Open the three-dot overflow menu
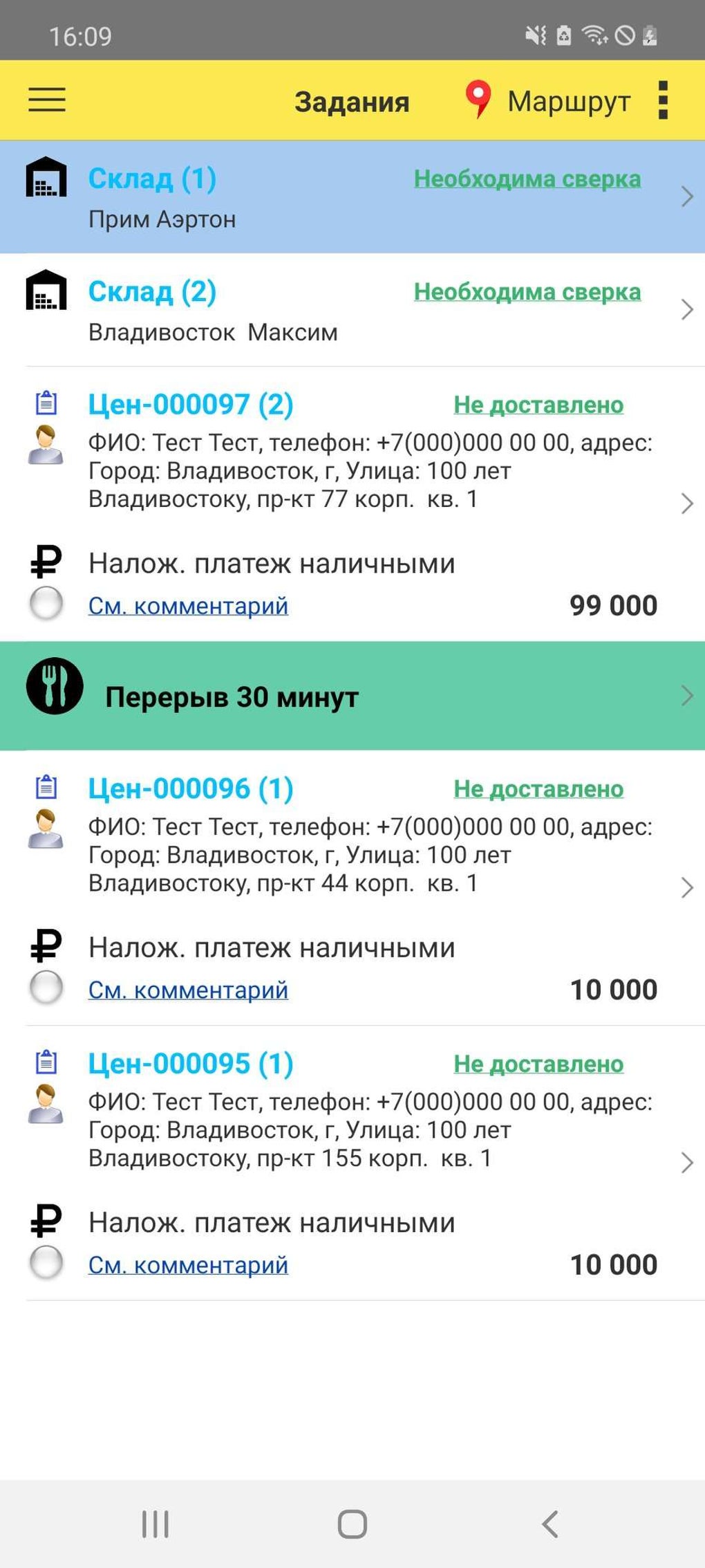 click(x=663, y=100)
